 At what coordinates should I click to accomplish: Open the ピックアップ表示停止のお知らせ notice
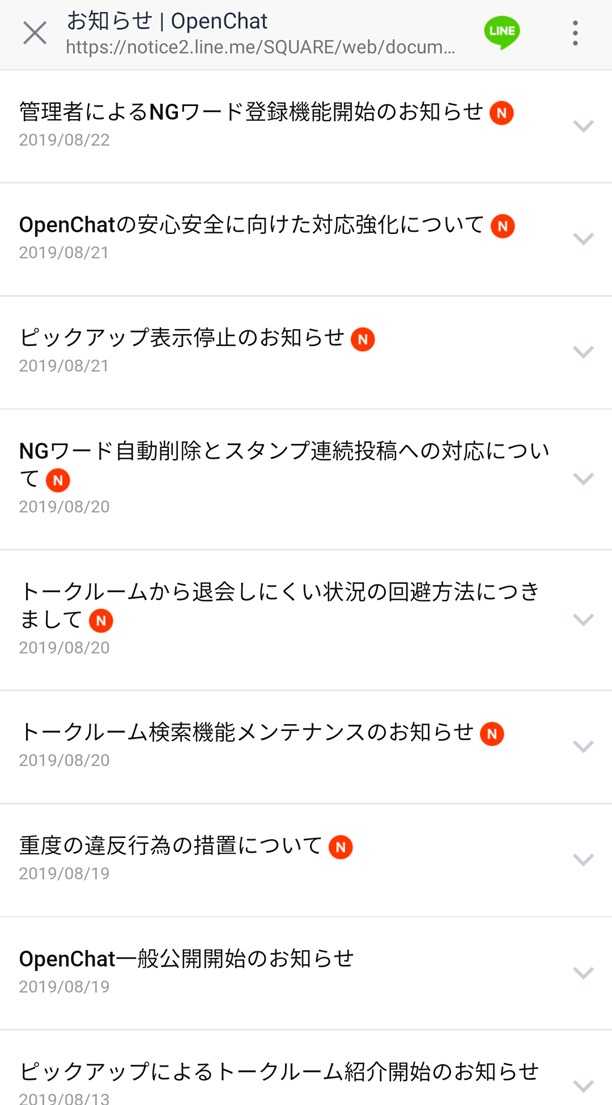306,352
